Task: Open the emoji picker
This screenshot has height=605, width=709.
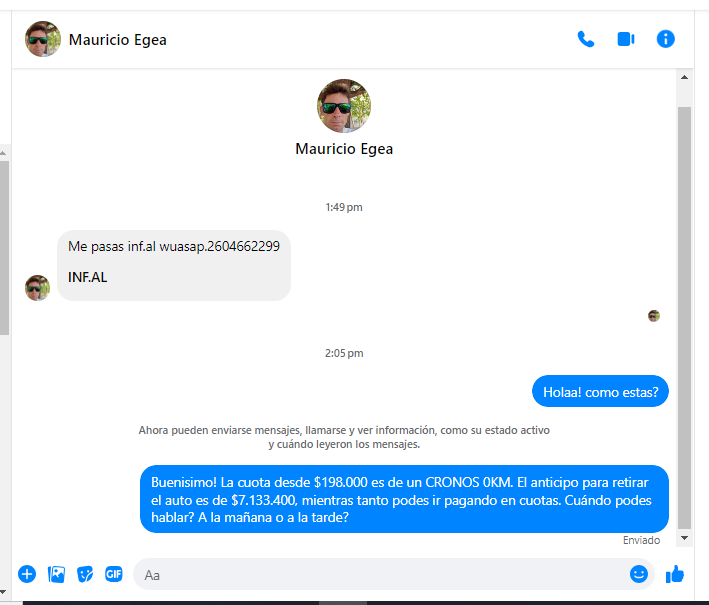Action: (x=639, y=574)
